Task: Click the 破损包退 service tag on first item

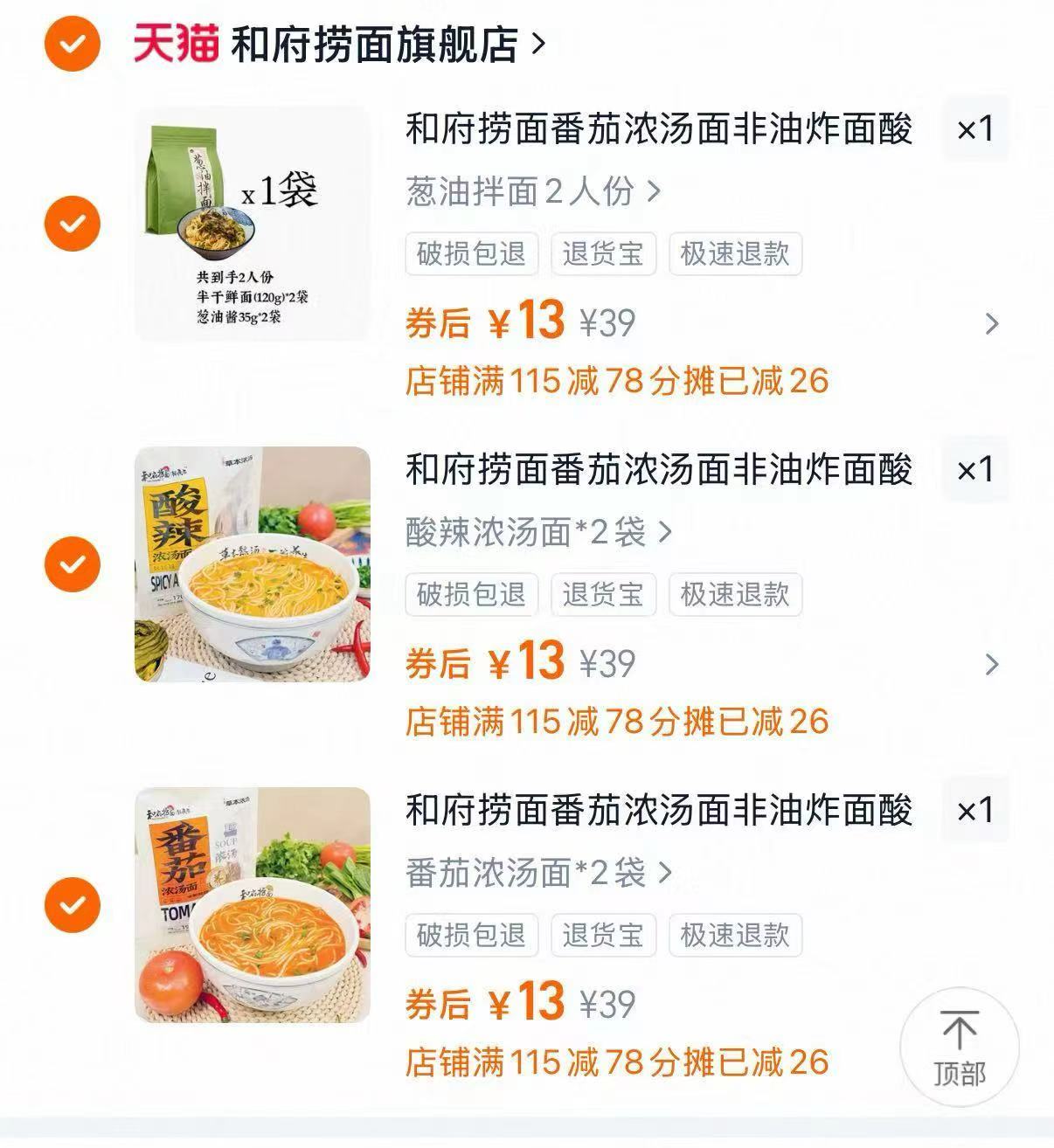Action: point(470,254)
